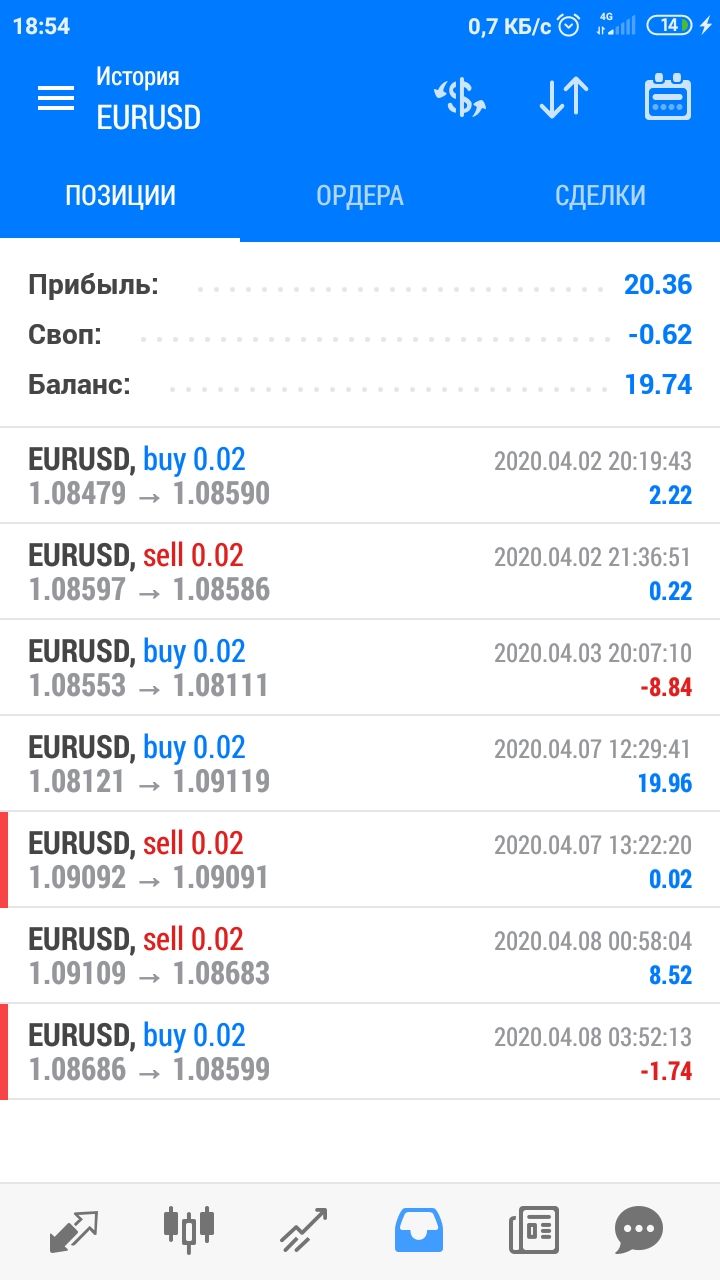The height and width of the screenshot is (1280, 720).
Task: Show details of sell position with profit 8.52
Action: [x=360, y=956]
